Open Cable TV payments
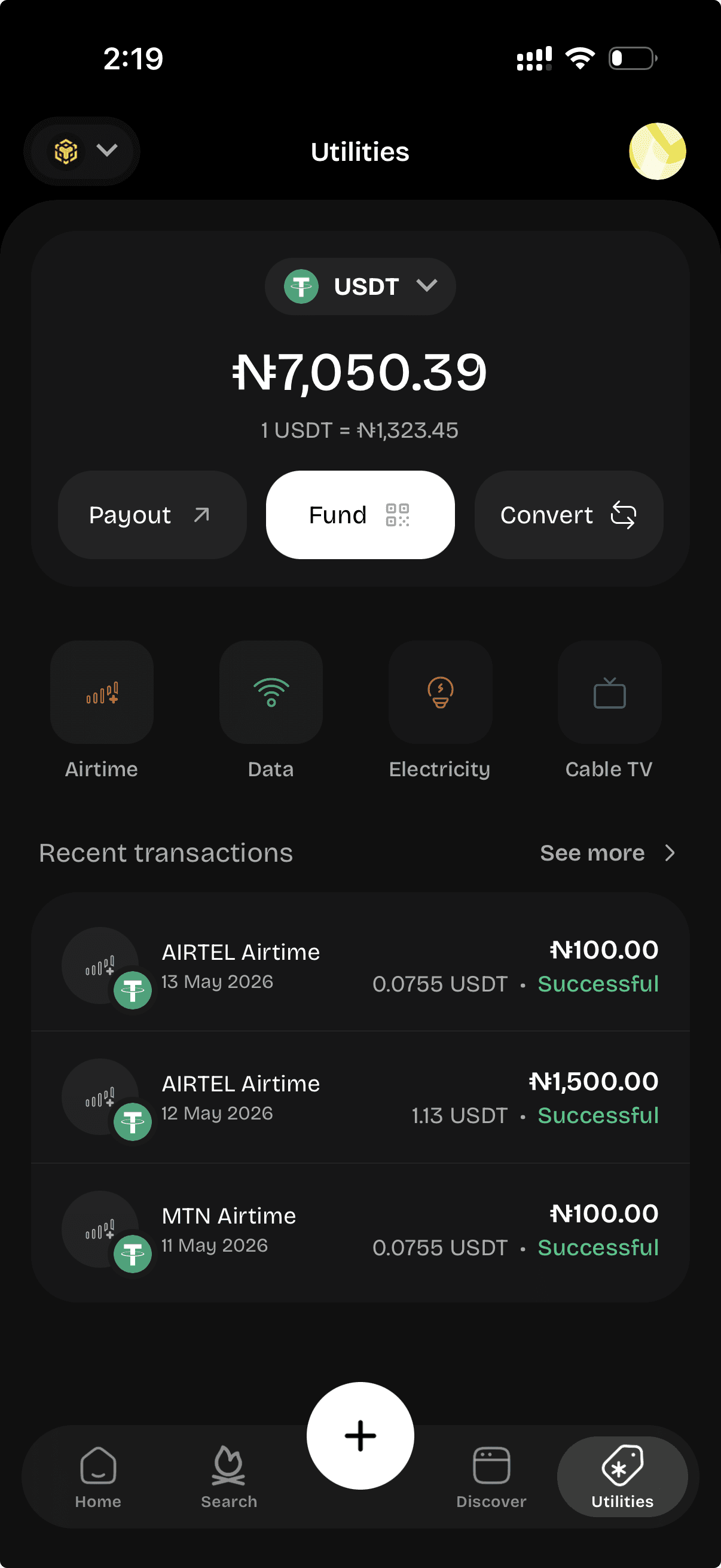This screenshot has width=721, height=1568. [609, 710]
